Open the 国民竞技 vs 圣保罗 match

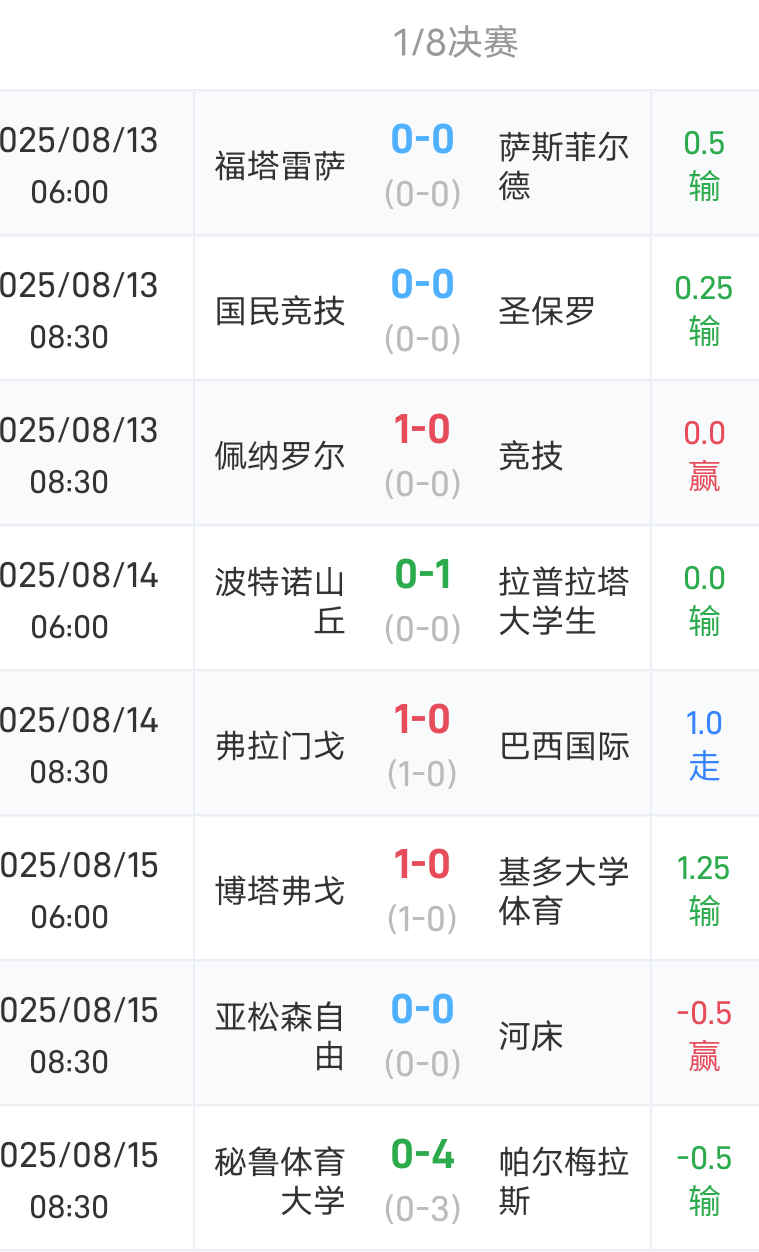379,309
